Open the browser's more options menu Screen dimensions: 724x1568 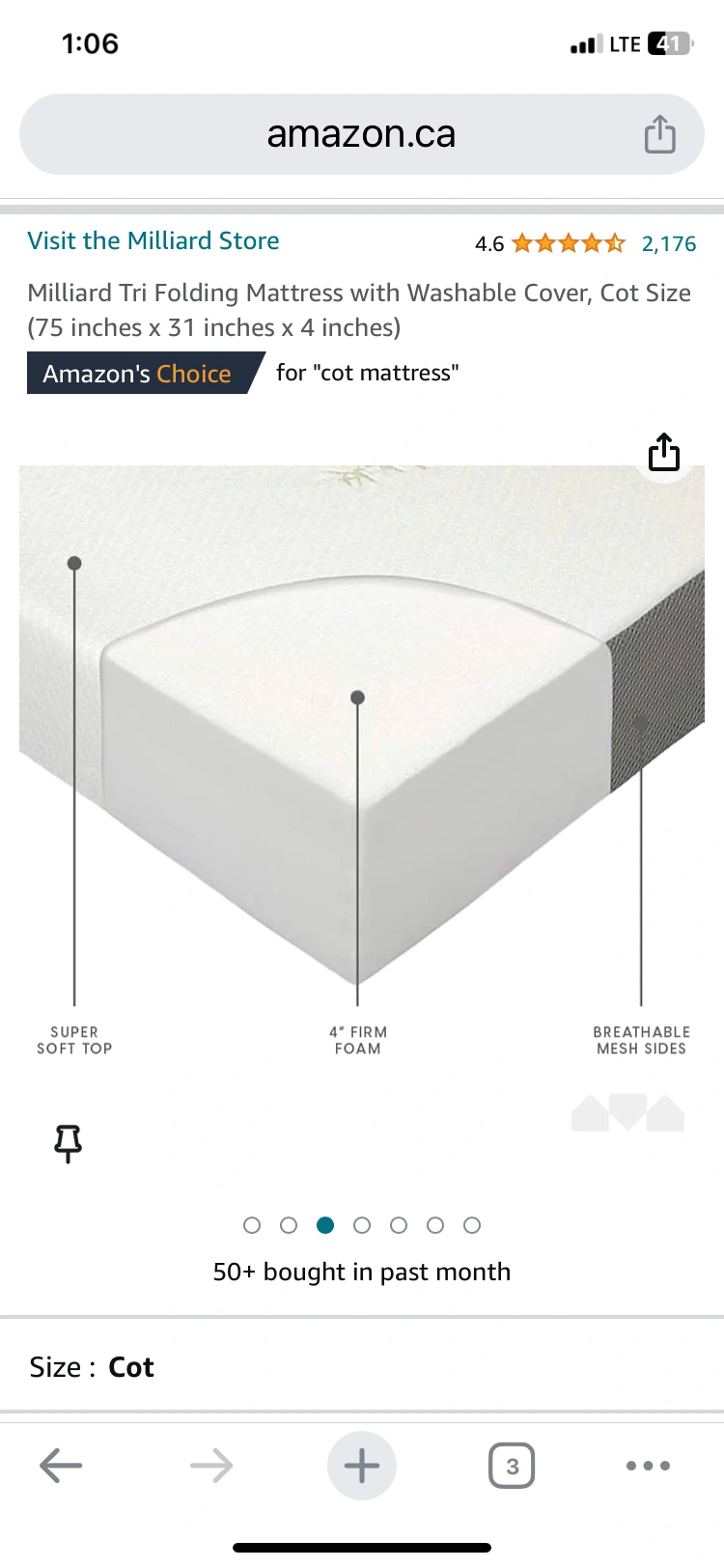[x=648, y=1466]
